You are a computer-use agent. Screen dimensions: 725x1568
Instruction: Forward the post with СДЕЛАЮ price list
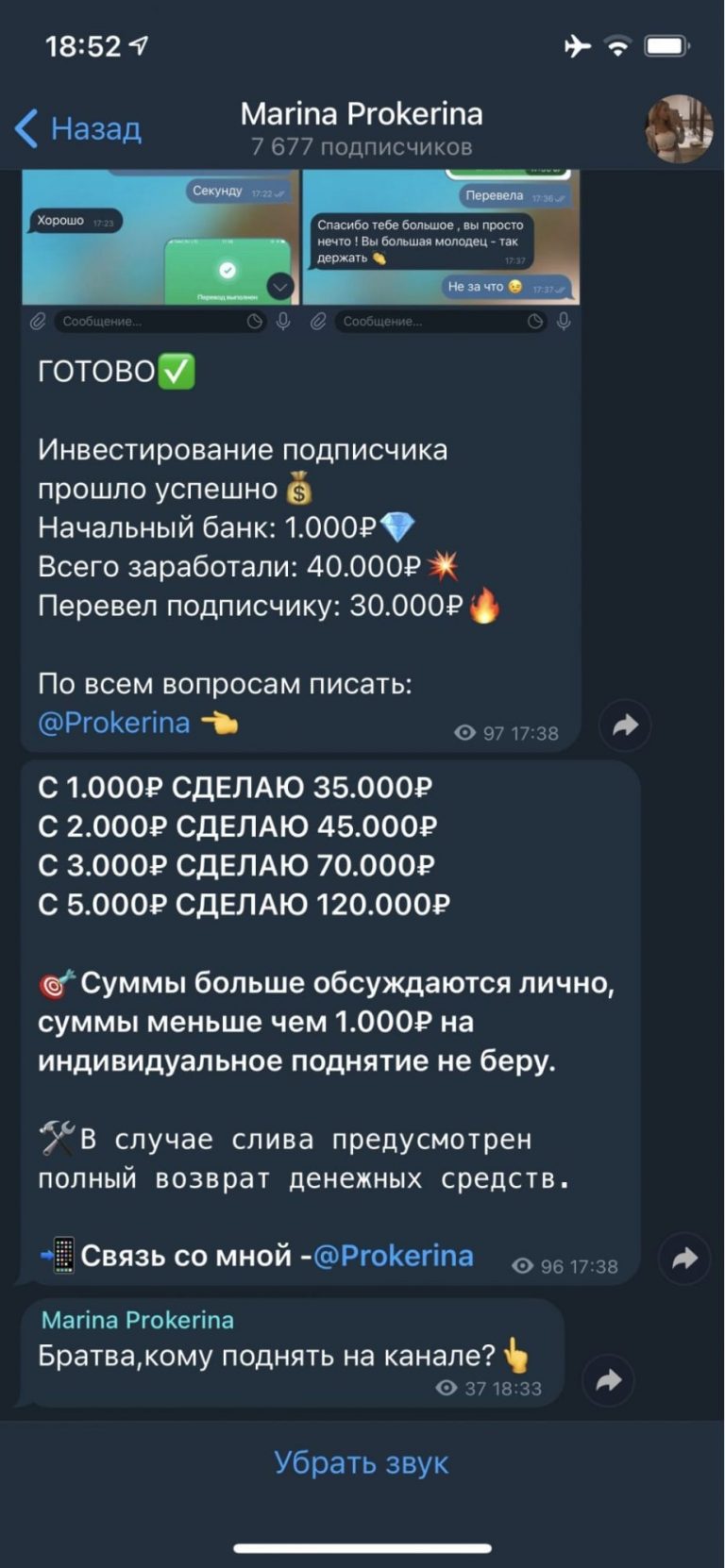click(684, 1259)
